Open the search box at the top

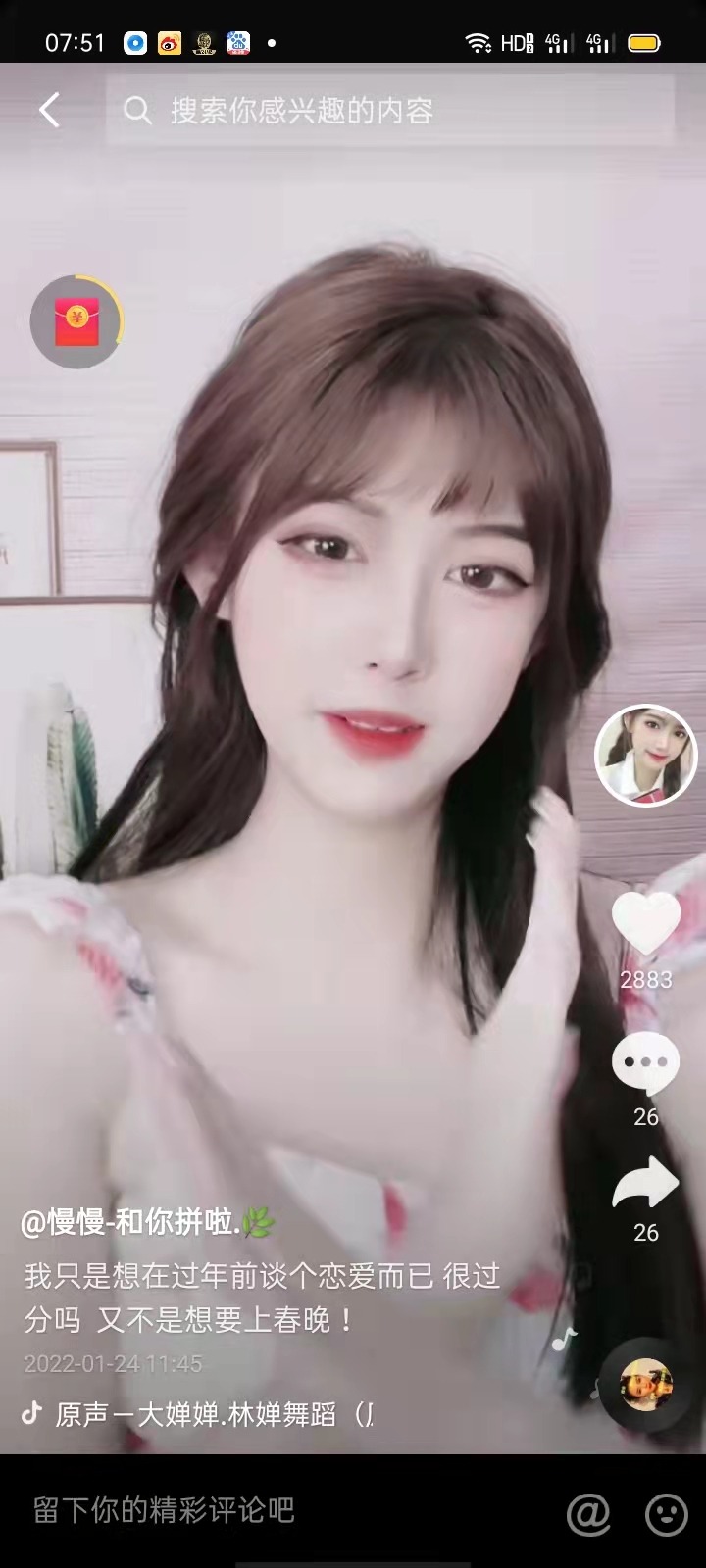pyautogui.click(x=390, y=111)
